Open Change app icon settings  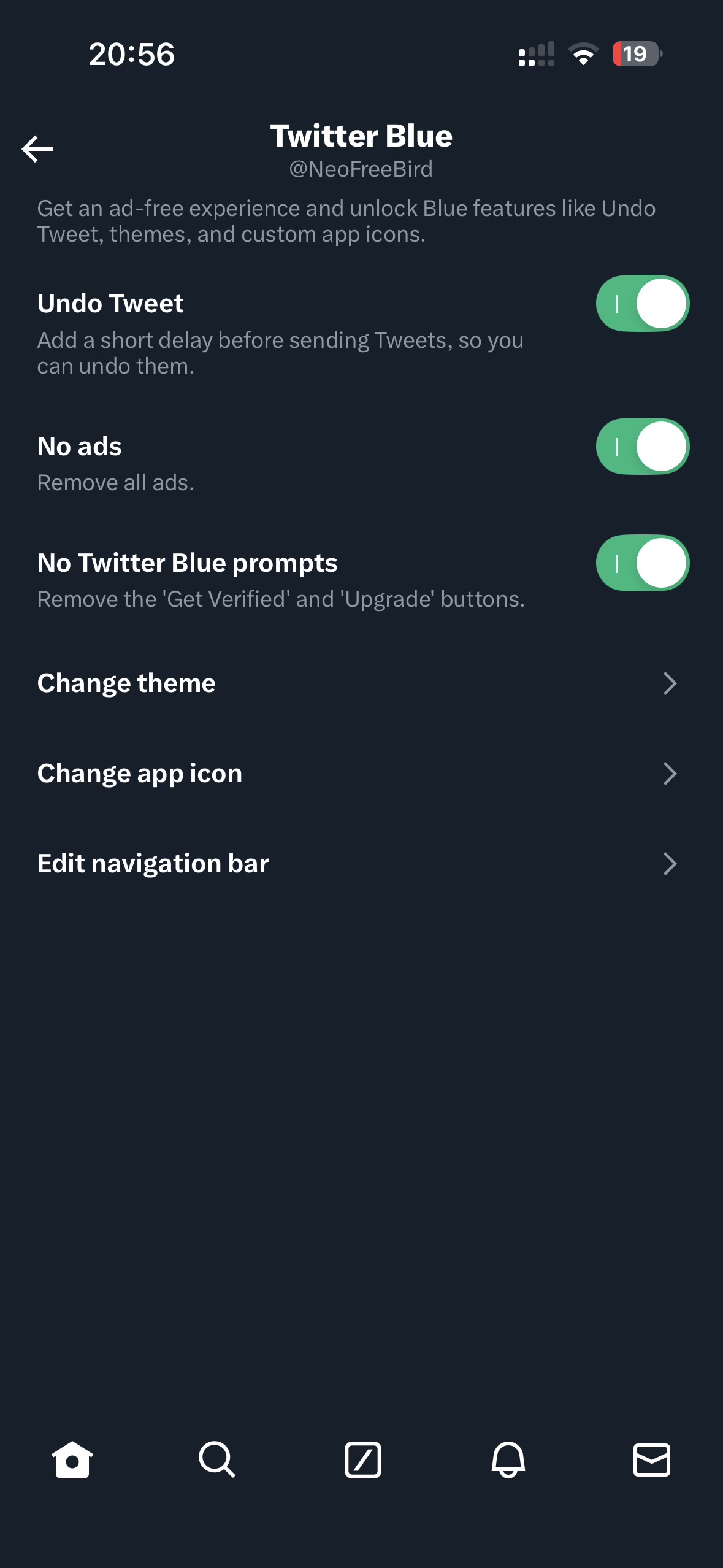pos(361,774)
